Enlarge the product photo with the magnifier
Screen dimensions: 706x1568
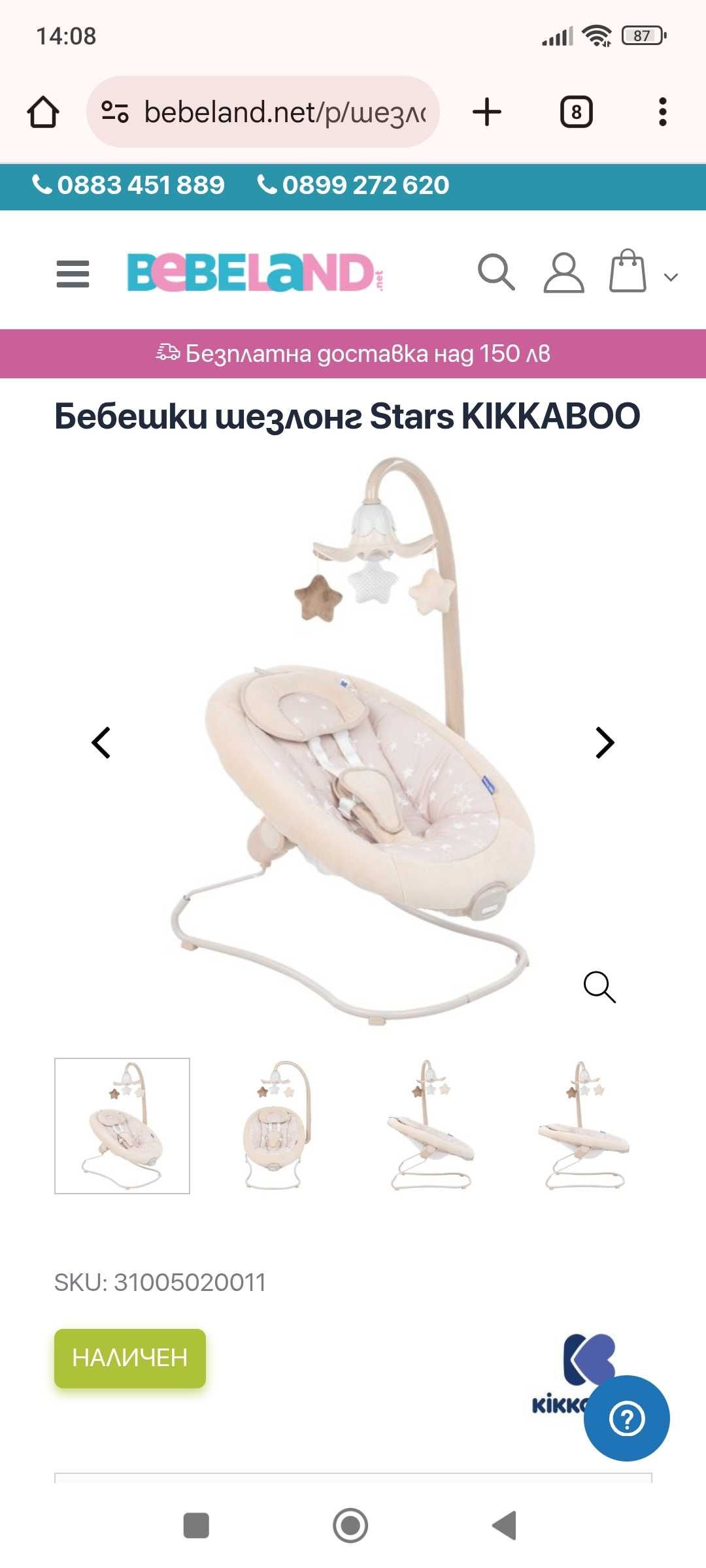[599, 987]
